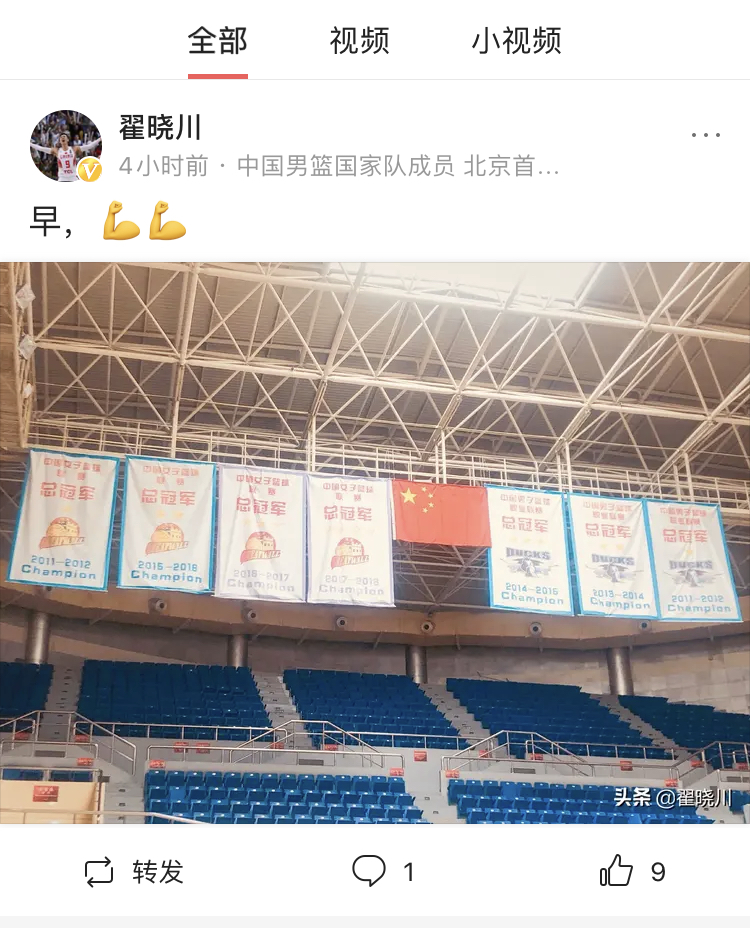
Task: Switch to the 全部 tab
Action: tap(217, 41)
